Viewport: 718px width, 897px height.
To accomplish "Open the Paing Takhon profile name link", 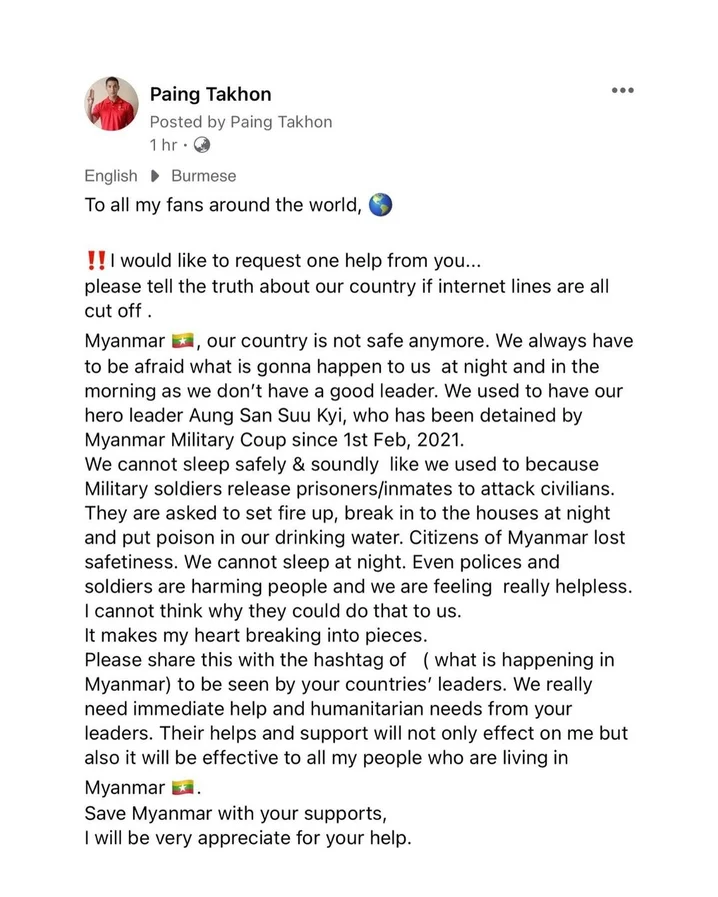I will [210, 94].
